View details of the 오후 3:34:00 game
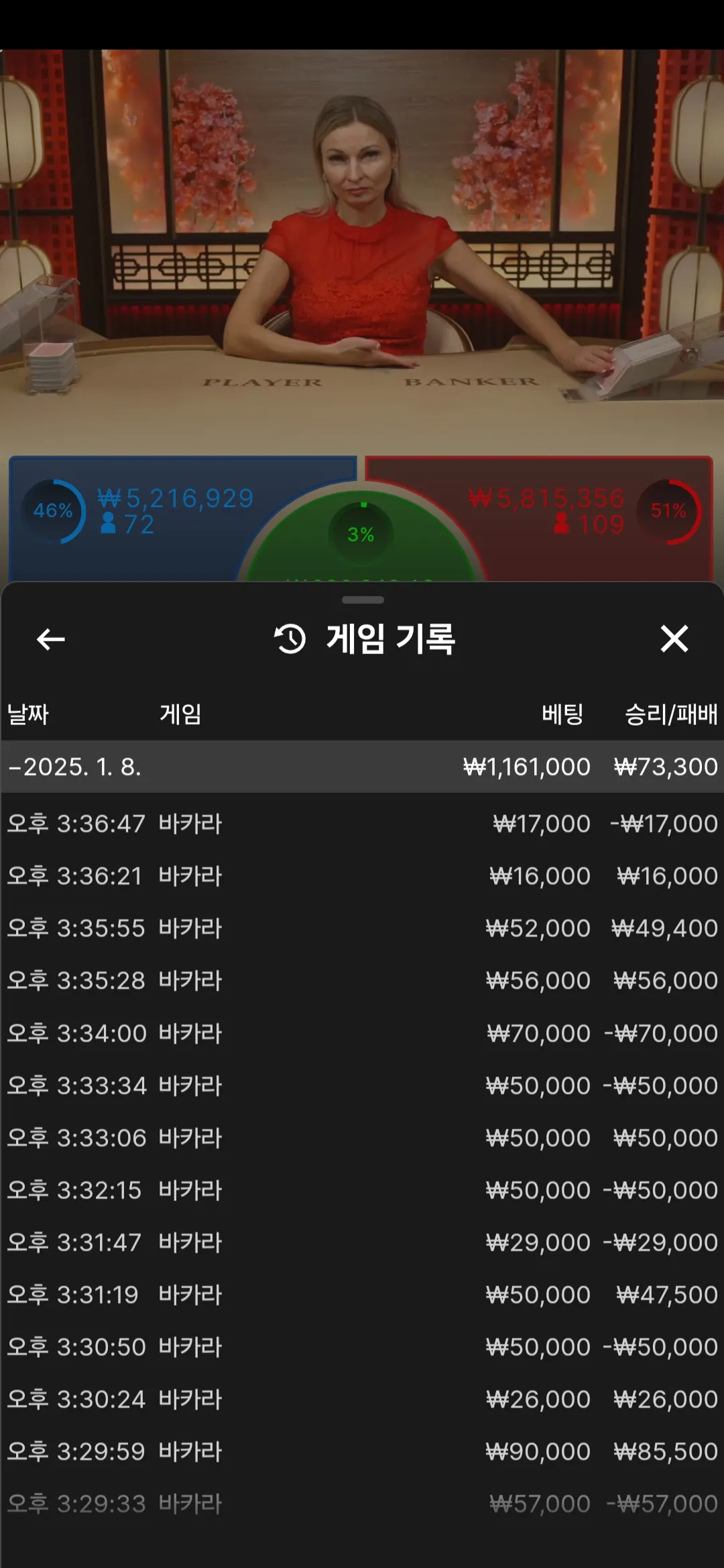Screen dimensions: 724x1568 [x=362, y=1033]
